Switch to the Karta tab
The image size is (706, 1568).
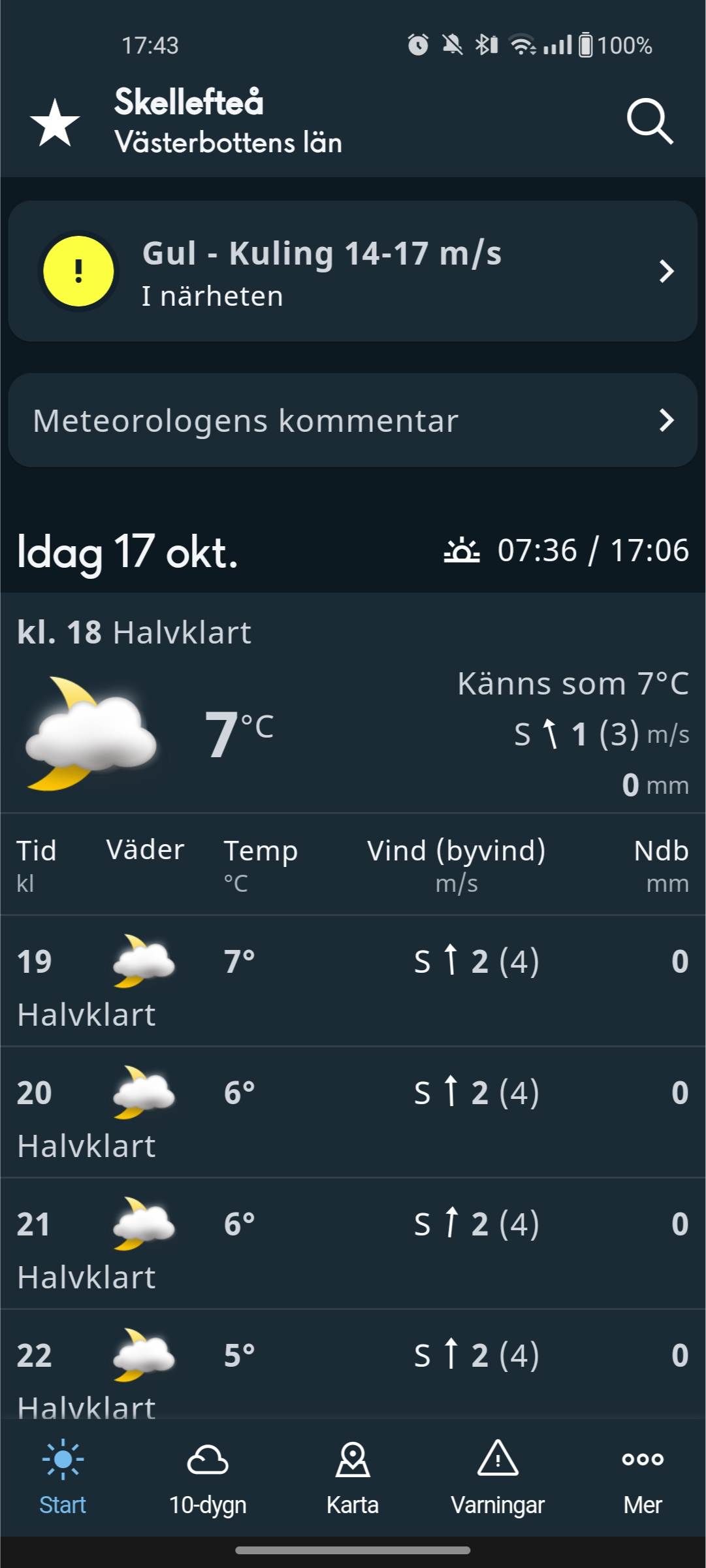tap(353, 1478)
